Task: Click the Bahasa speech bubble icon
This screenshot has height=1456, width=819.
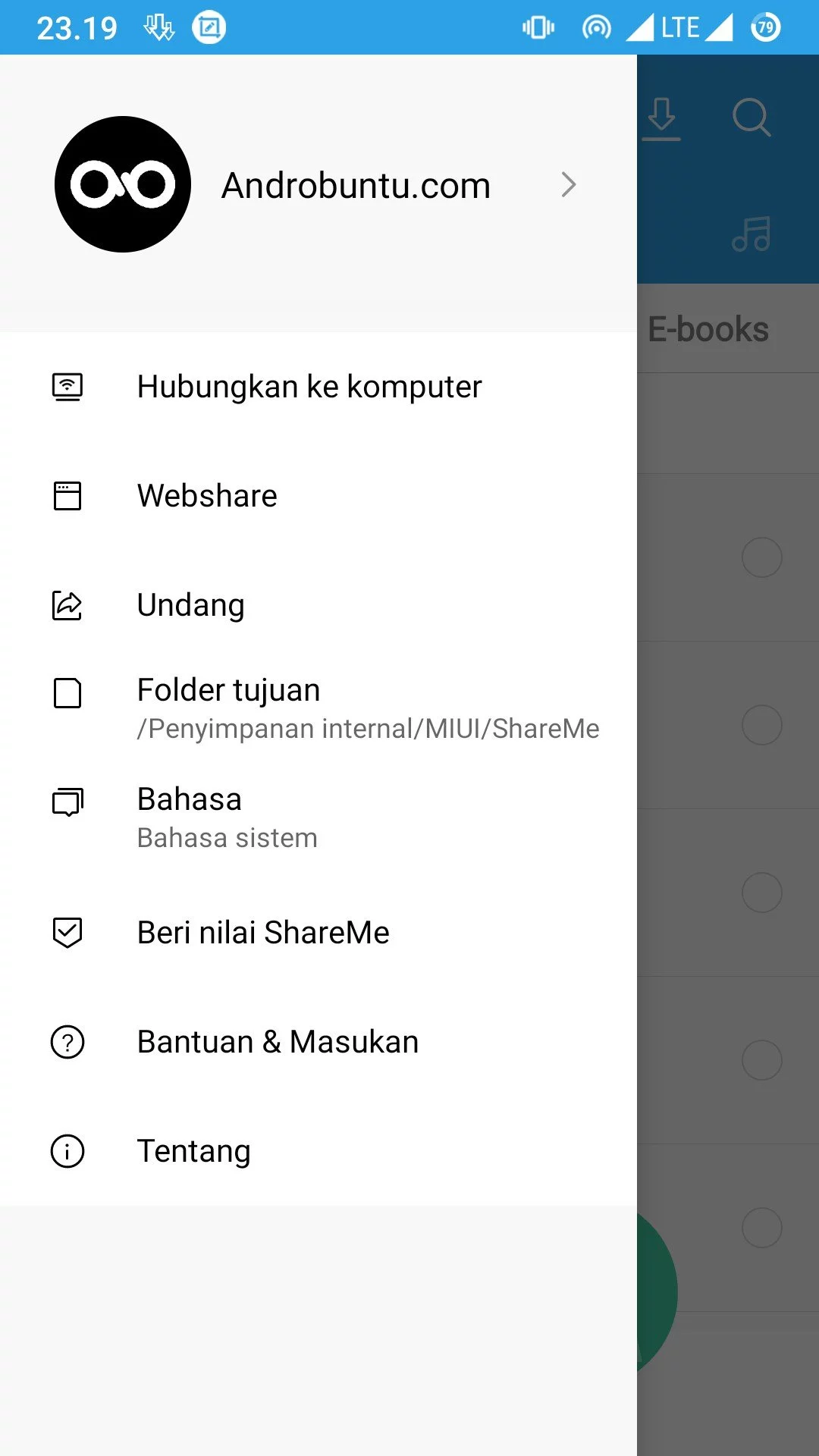Action: [67, 800]
